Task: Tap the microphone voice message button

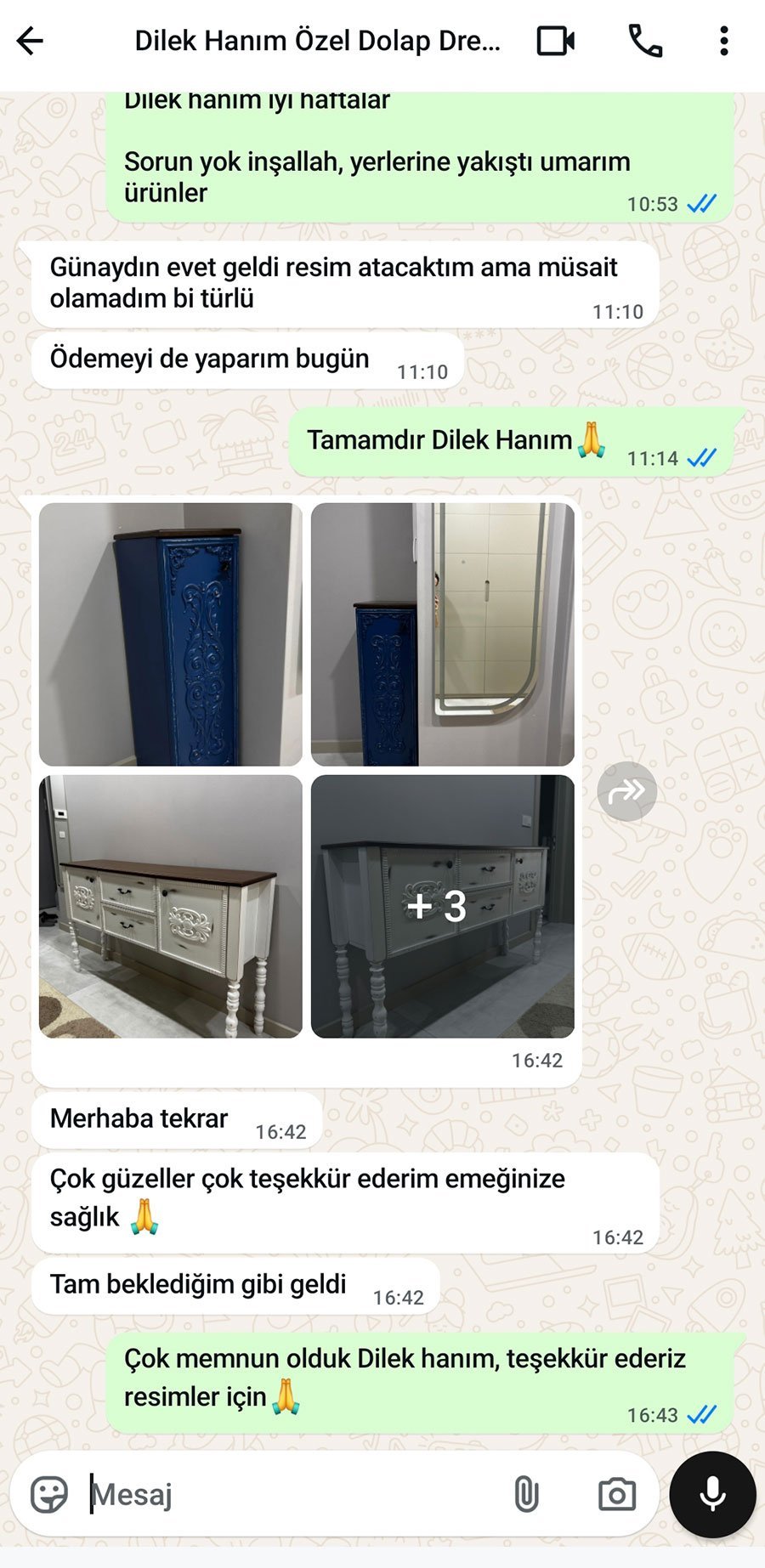Action: click(x=712, y=1494)
